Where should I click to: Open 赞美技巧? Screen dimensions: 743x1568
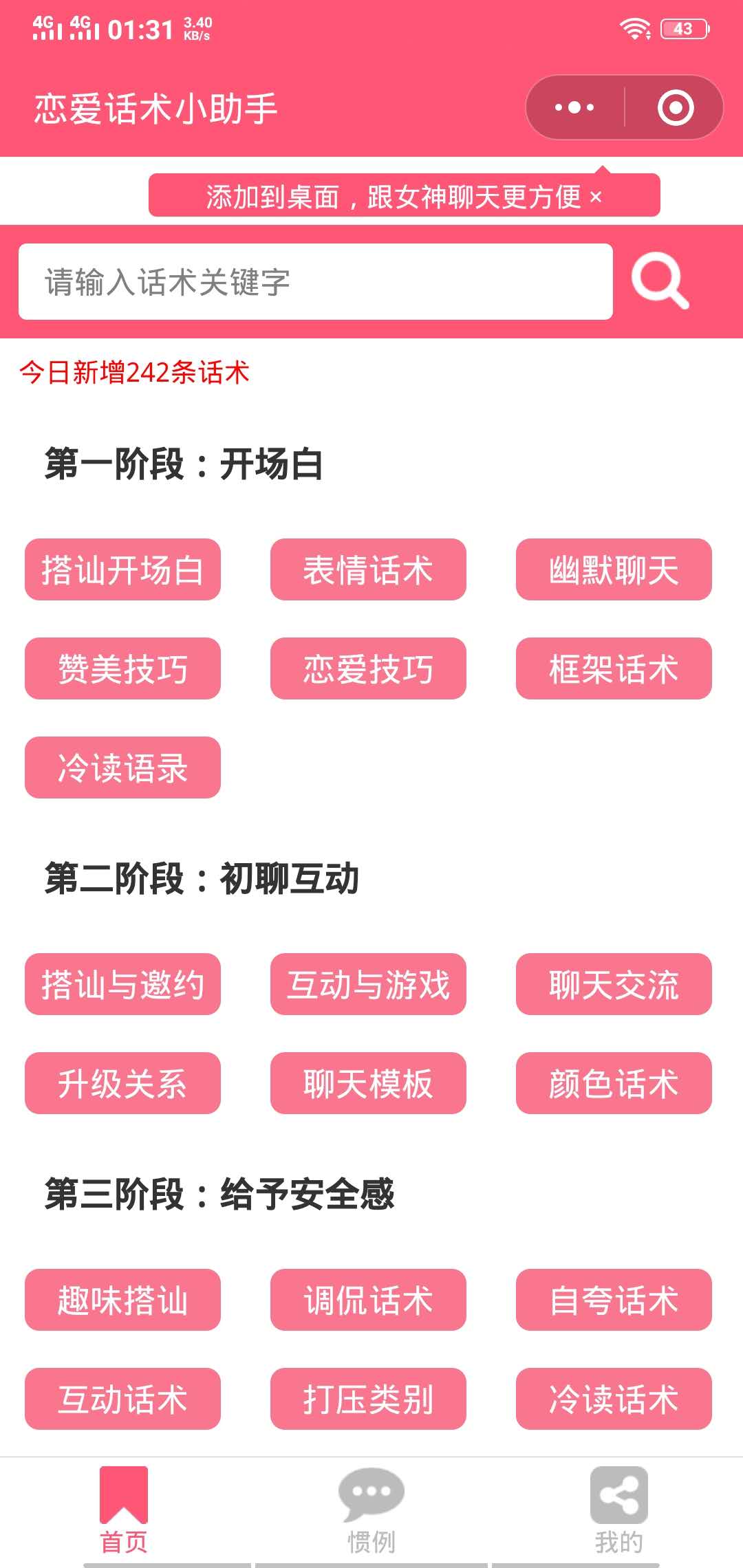pyautogui.click(x=122, y=668)
